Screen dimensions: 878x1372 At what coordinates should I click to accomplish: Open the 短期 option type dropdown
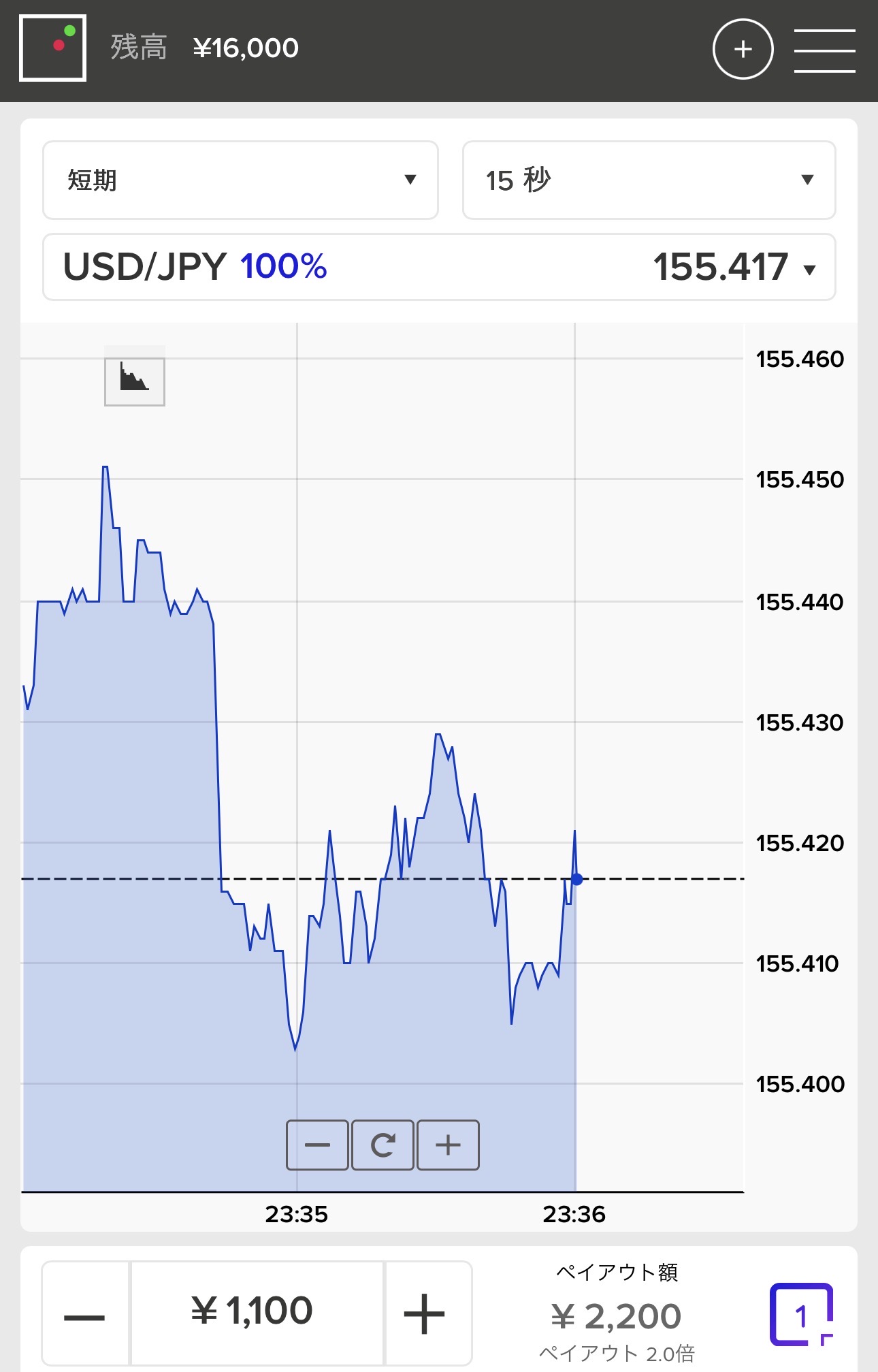coord(240,180)
